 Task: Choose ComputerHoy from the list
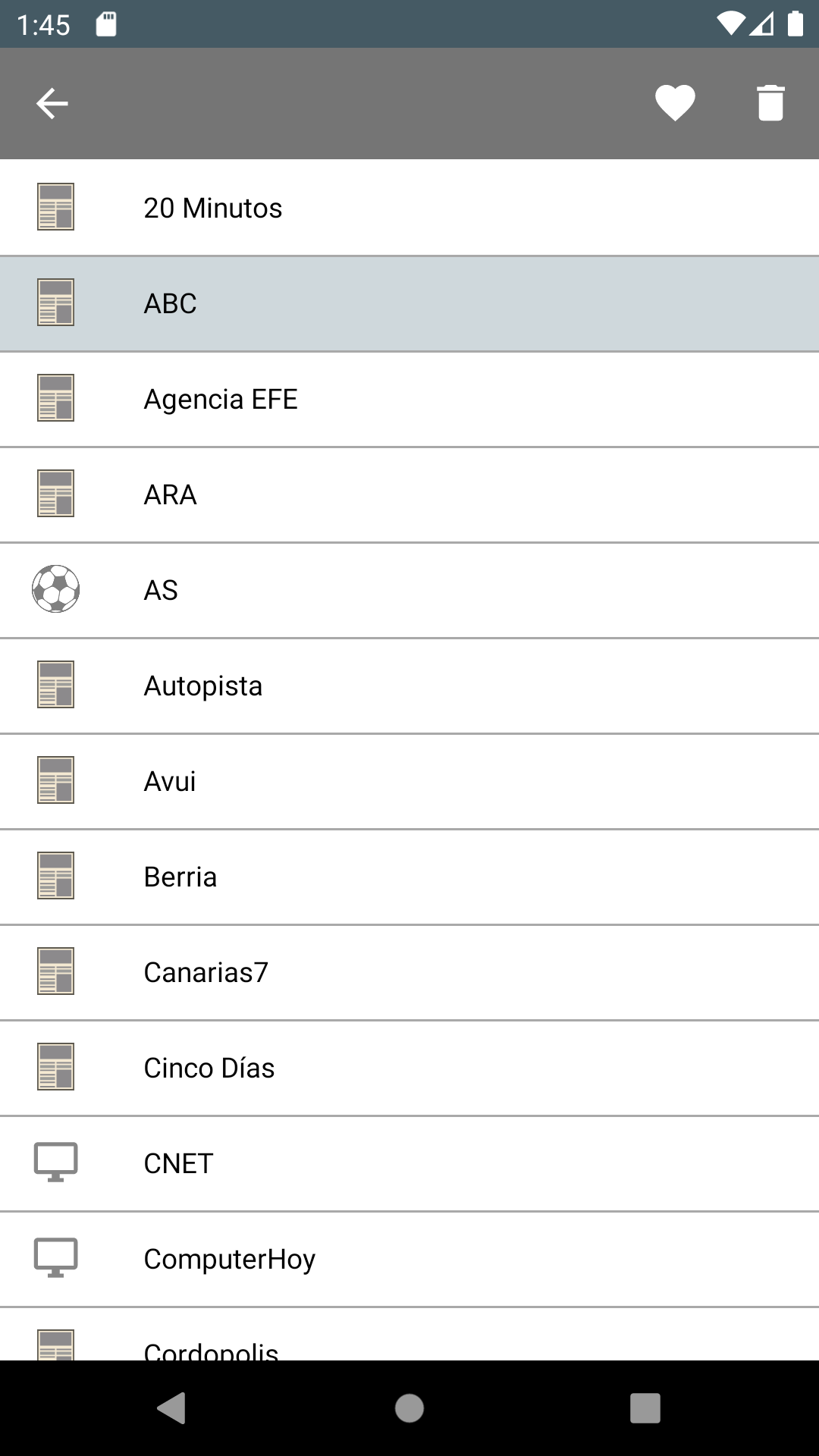coord(409,1260)
